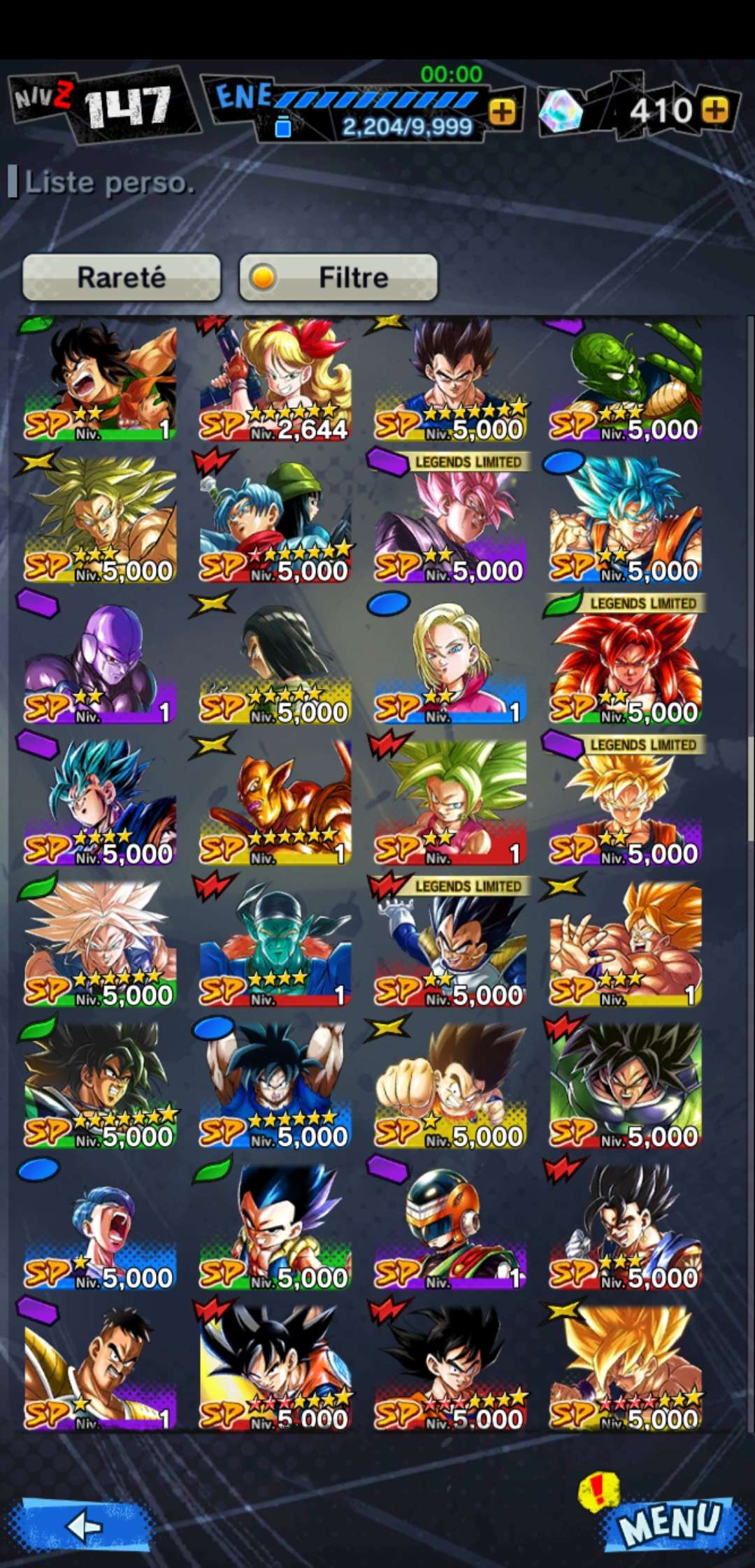Open the golden Cooler yellow card
Screen dimensions: 755x1568
(x=275, y=804)
